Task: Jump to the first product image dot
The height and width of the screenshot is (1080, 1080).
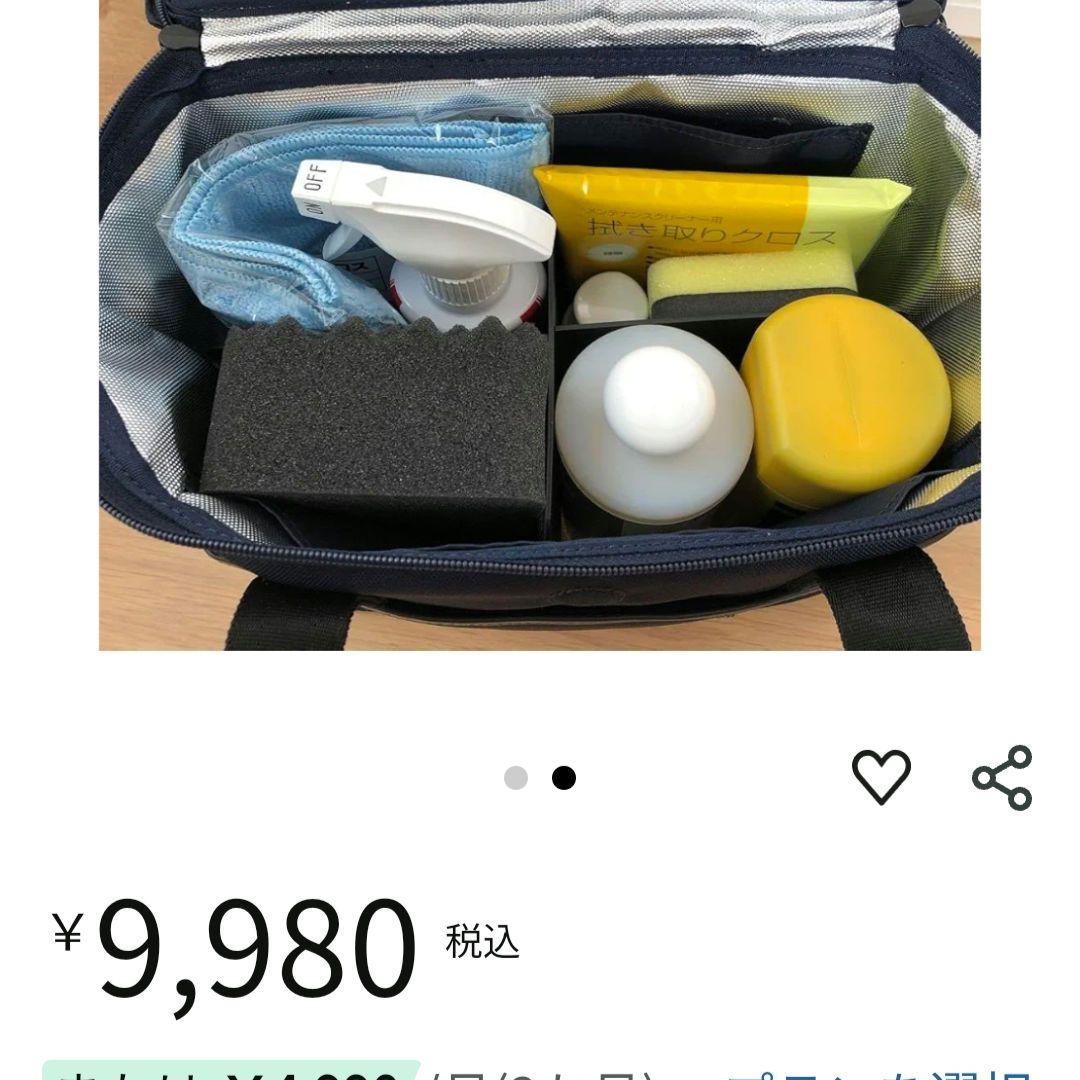Action: [x=516, y=778]
